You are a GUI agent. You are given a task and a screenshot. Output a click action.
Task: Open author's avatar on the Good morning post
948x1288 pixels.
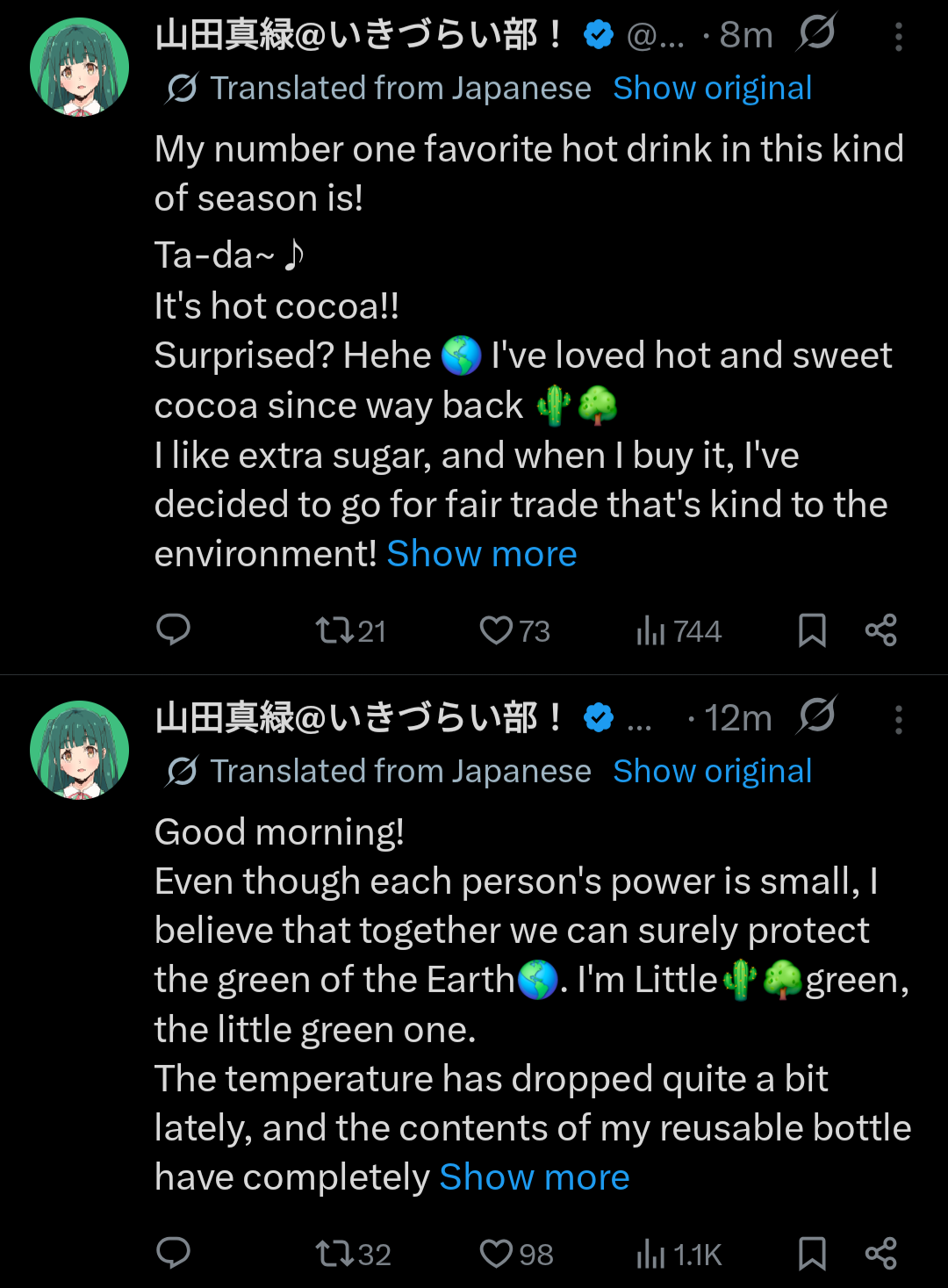pos(79,750)
